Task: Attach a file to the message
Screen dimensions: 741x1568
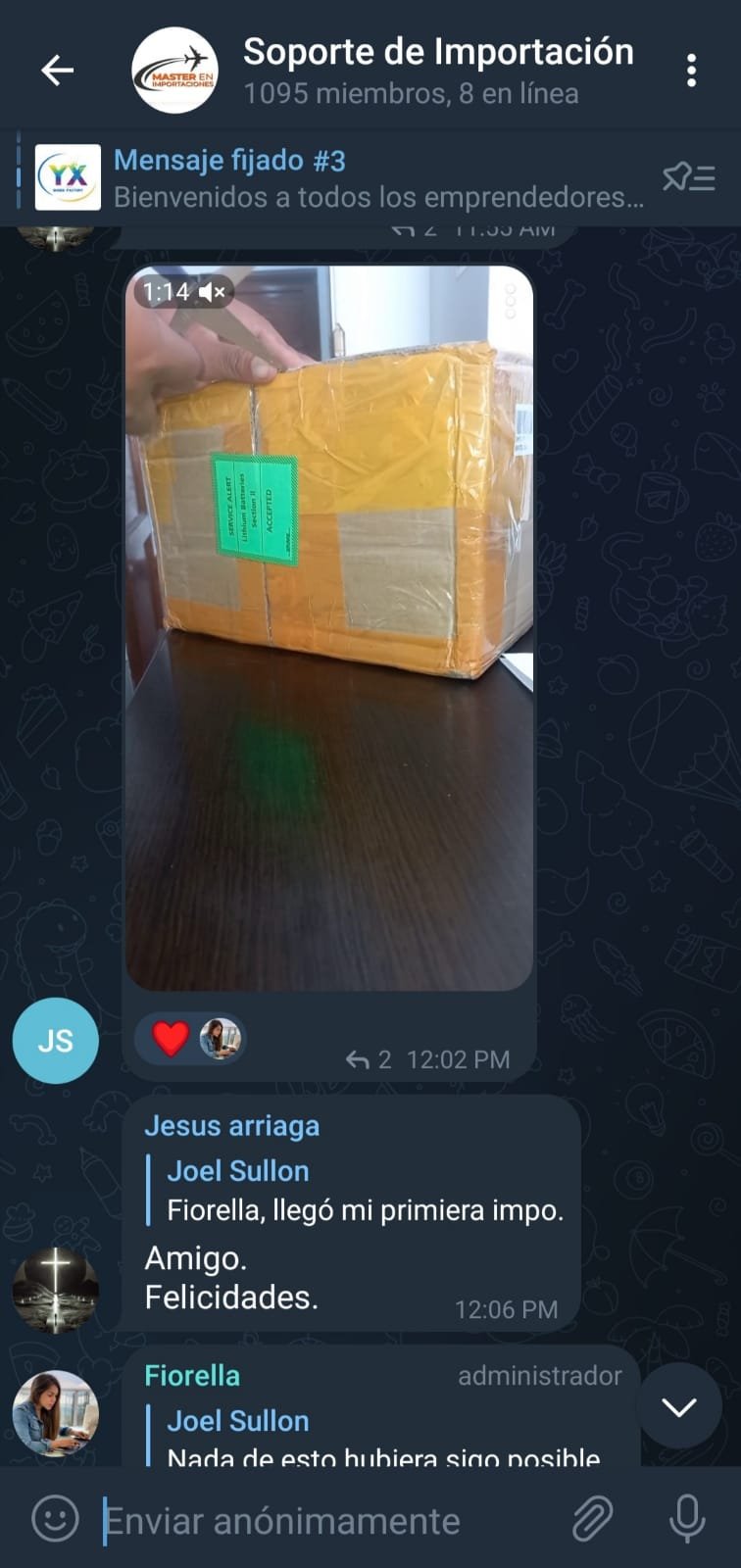Action: 592,1520
